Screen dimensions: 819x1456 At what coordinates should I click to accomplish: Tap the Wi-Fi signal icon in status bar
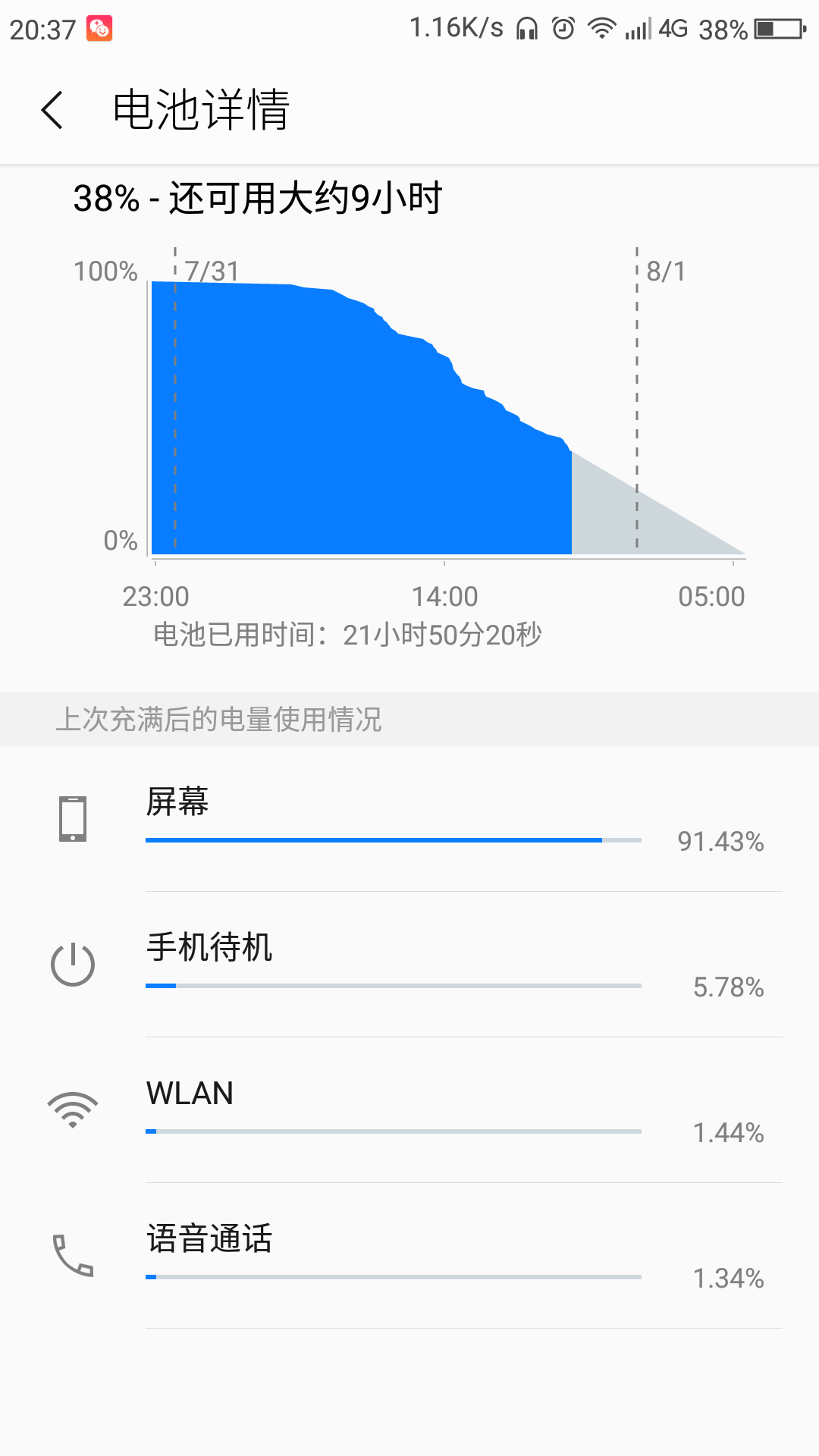602,27
